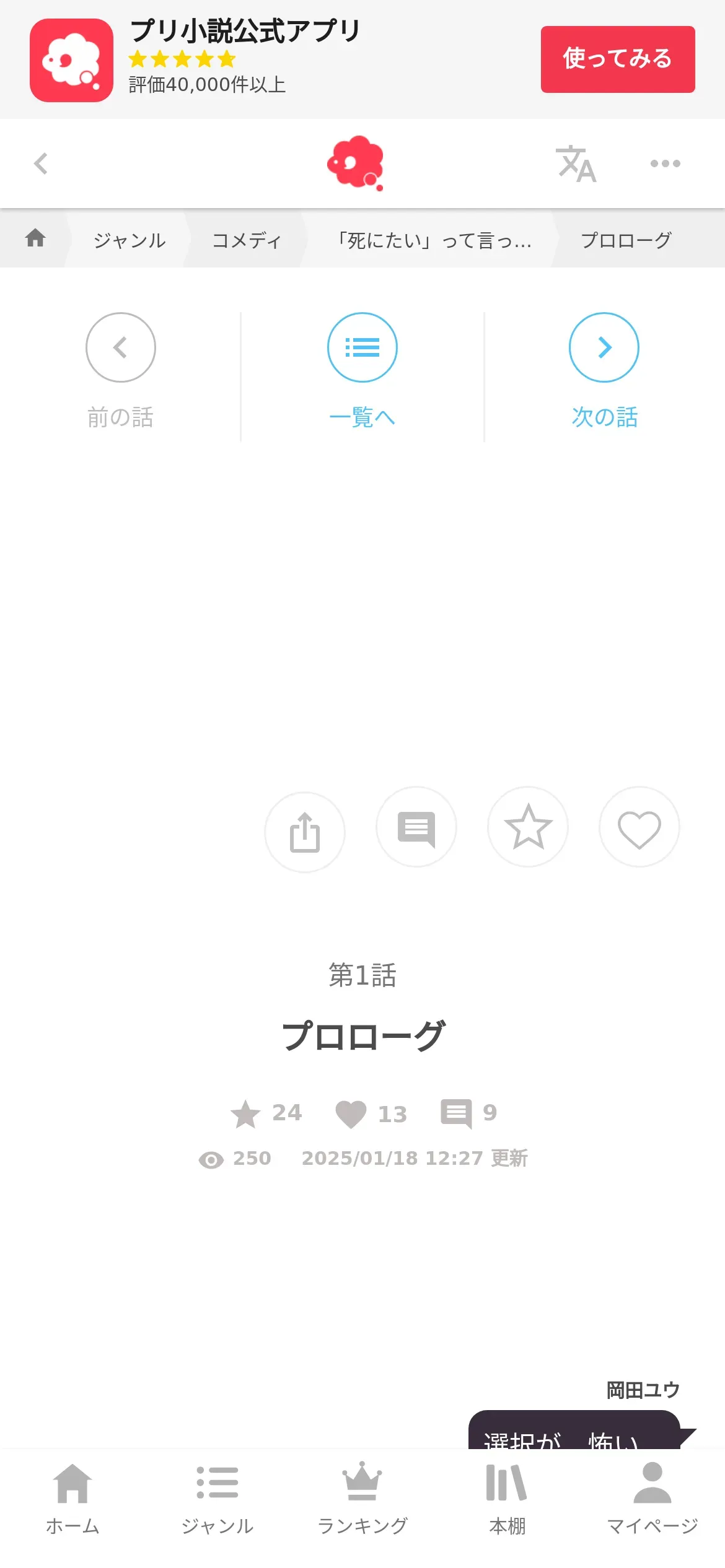Open the コメディ breadcrumb
The width and height of the screenshot is (725, 1568).
click(247, 240)
